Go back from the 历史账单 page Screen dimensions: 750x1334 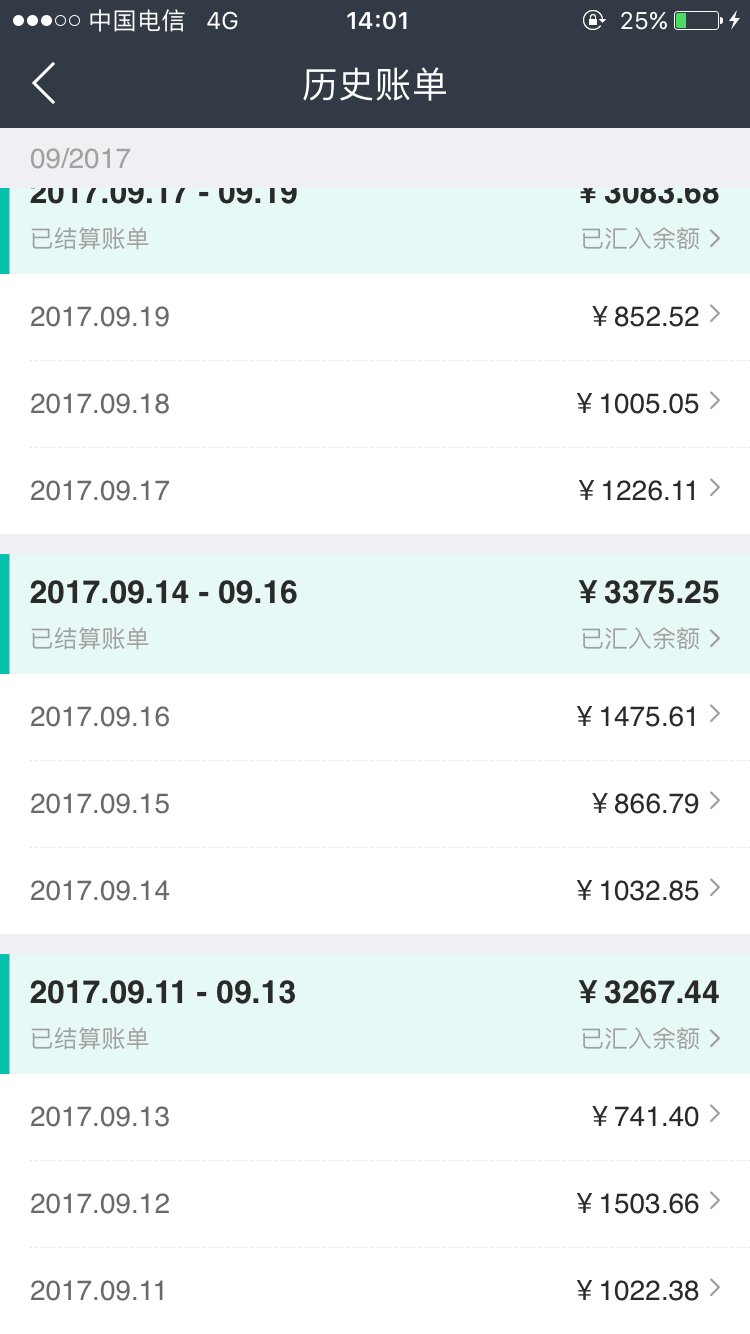pyautogui.click(x=44, y=84)
